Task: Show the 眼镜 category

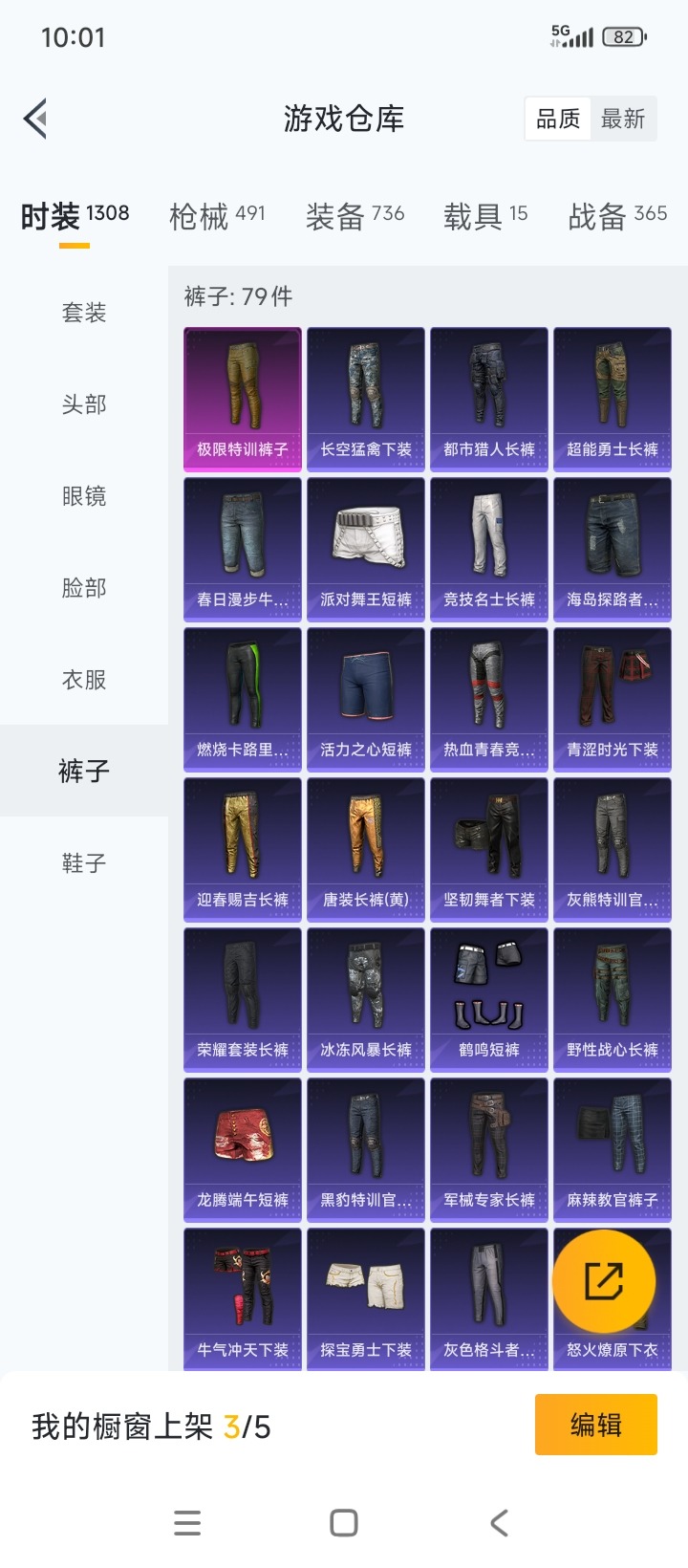Action: [84, 496]
